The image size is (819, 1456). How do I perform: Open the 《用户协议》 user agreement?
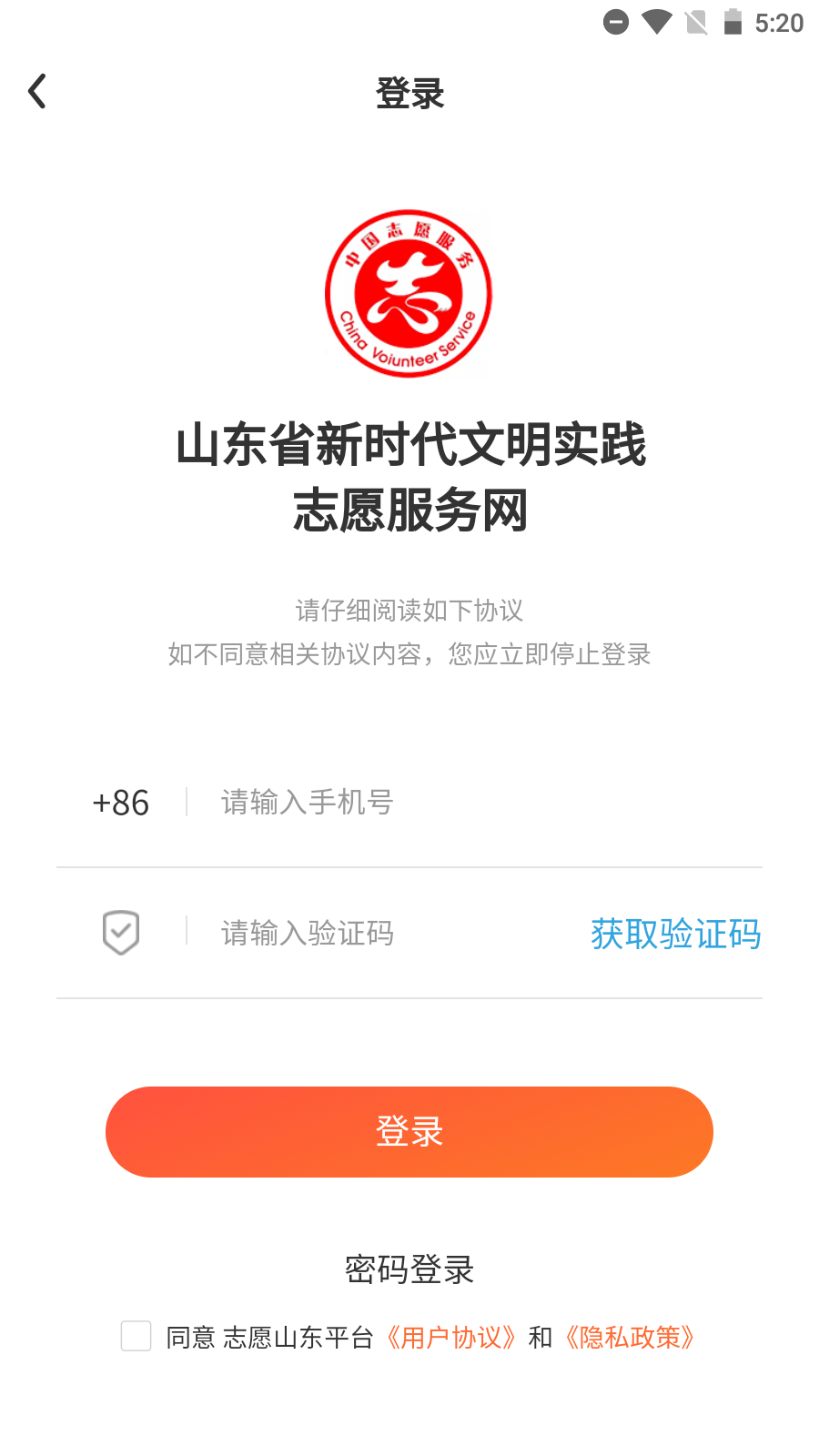(x=450, y=1338)
